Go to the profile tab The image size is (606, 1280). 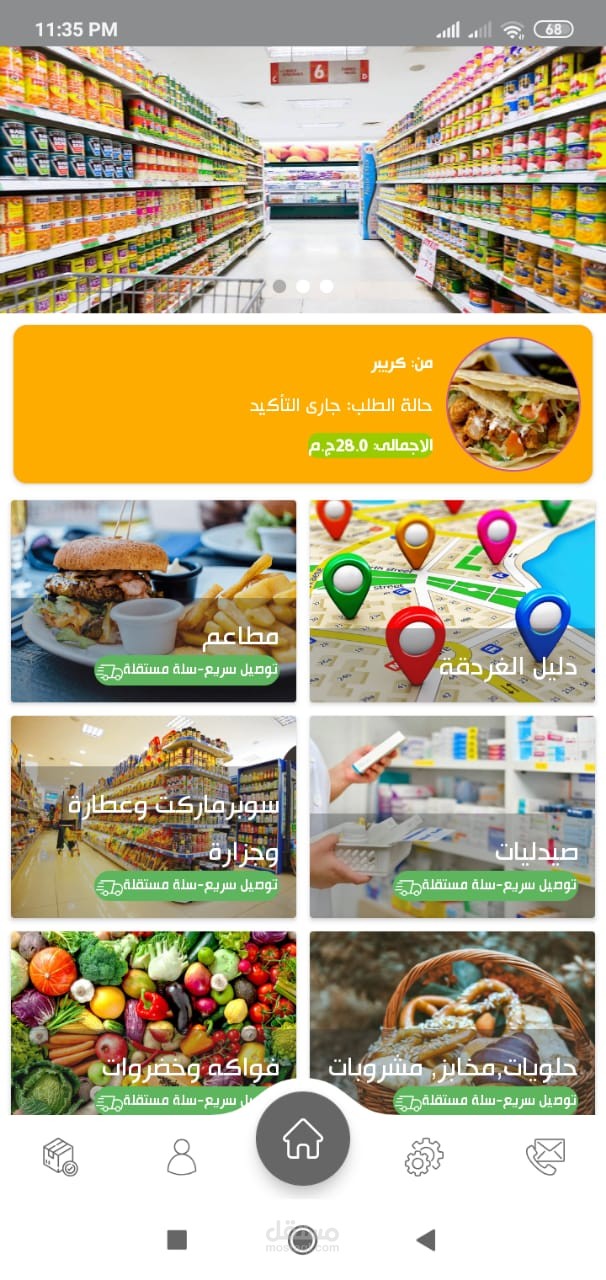tap(182, 1156)
